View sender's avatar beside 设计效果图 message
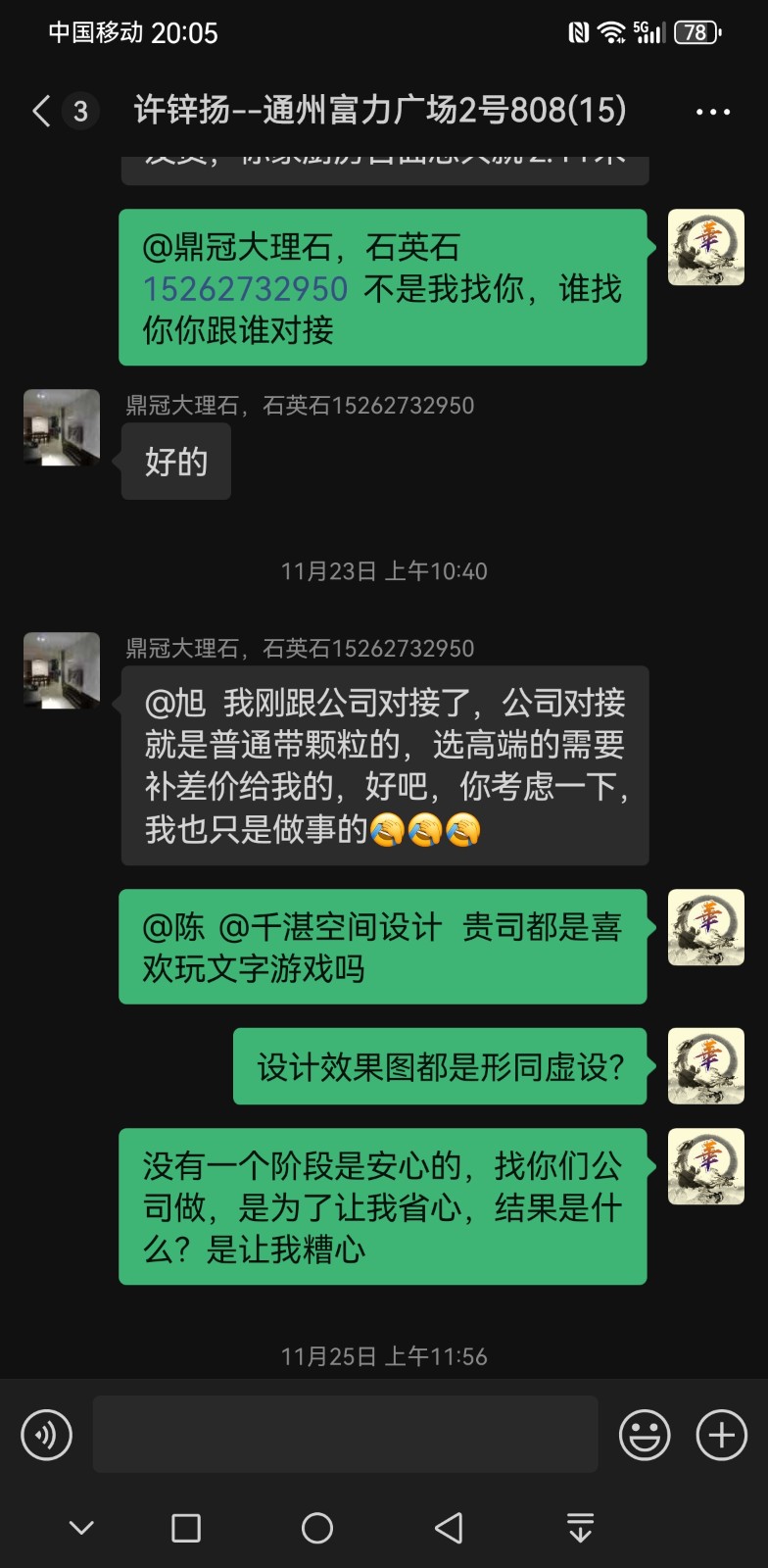Image resolution: width=768 pixels, height=1568 pixels. (705, 1066)
